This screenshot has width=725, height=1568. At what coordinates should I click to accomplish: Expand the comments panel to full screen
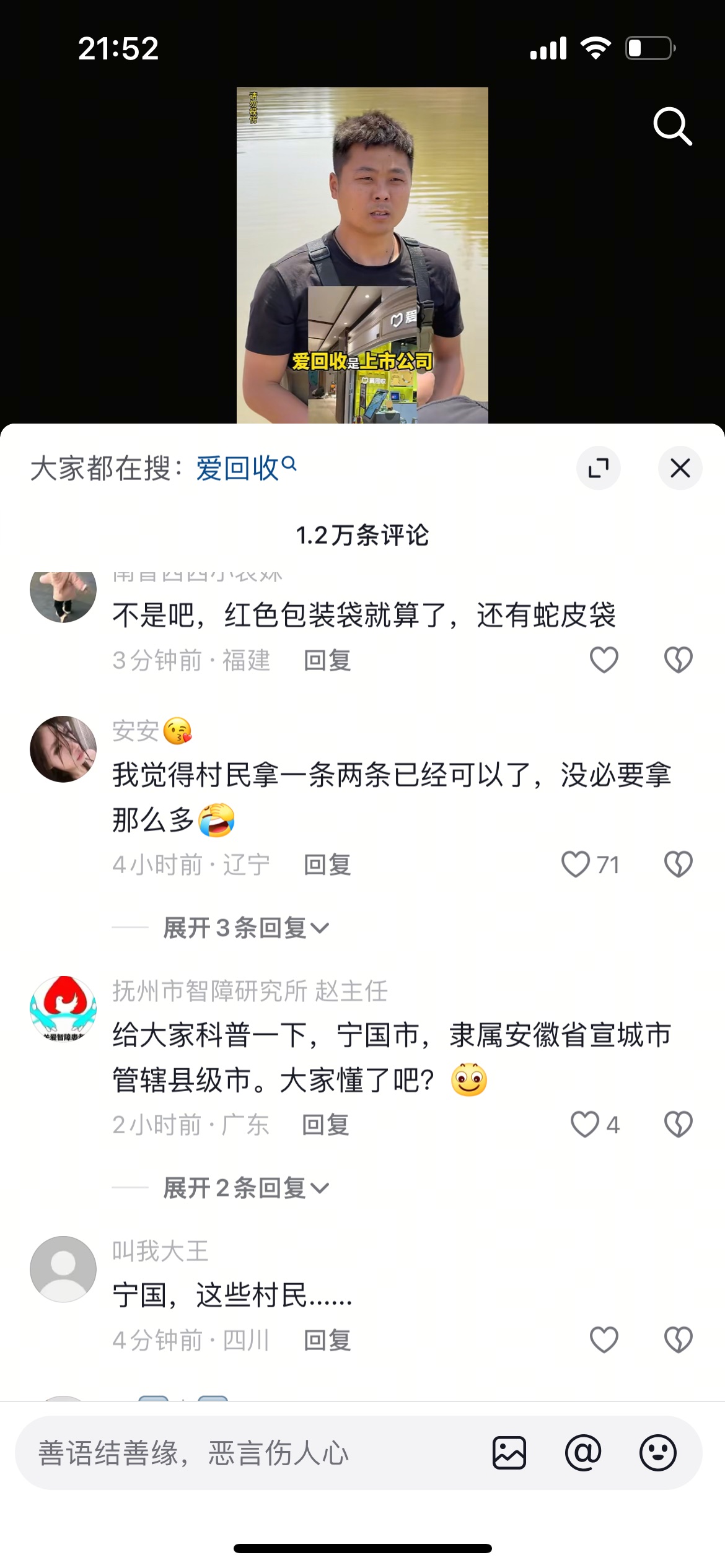(x=598, y=468)
